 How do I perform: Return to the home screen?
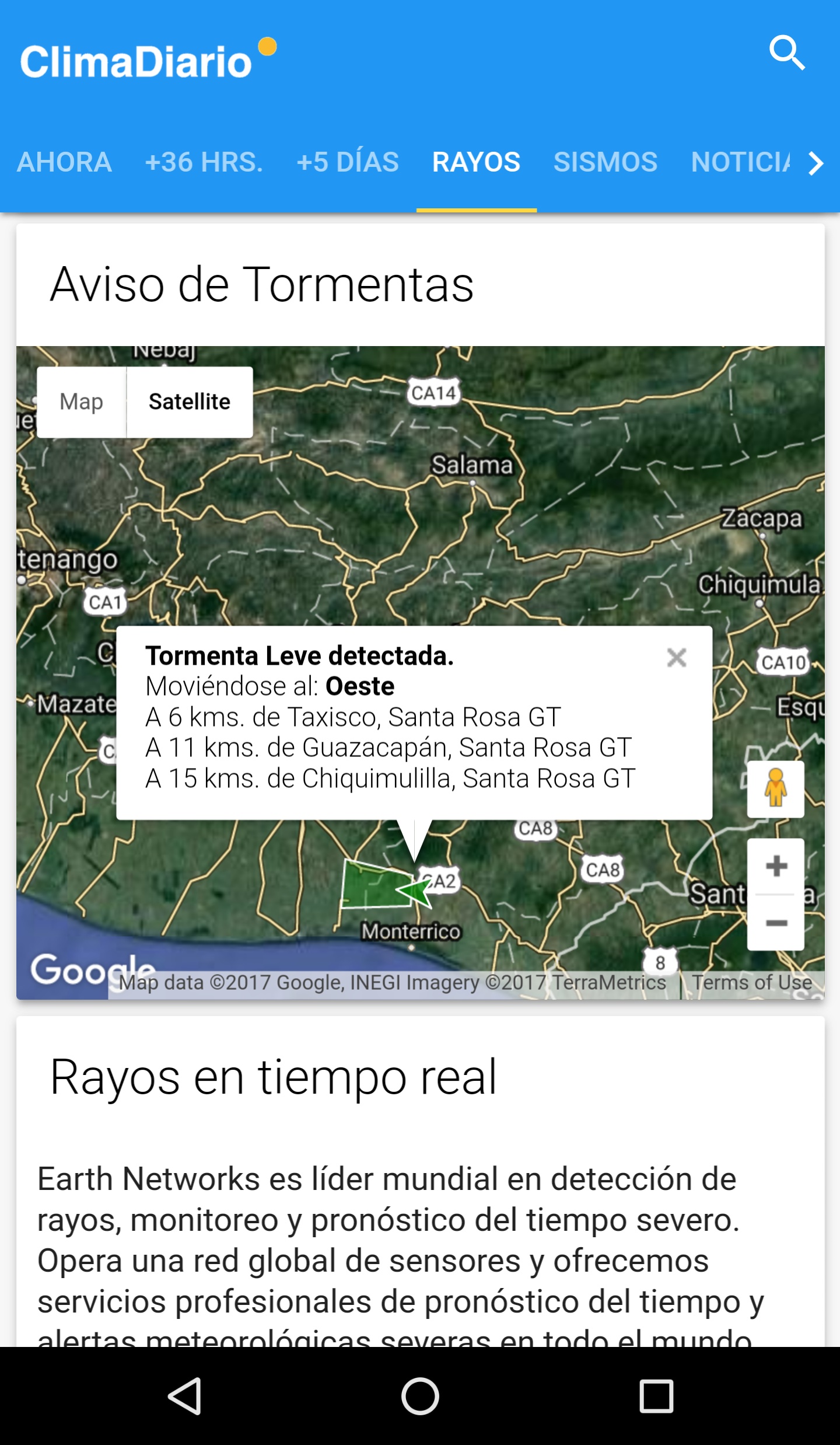420,1396
